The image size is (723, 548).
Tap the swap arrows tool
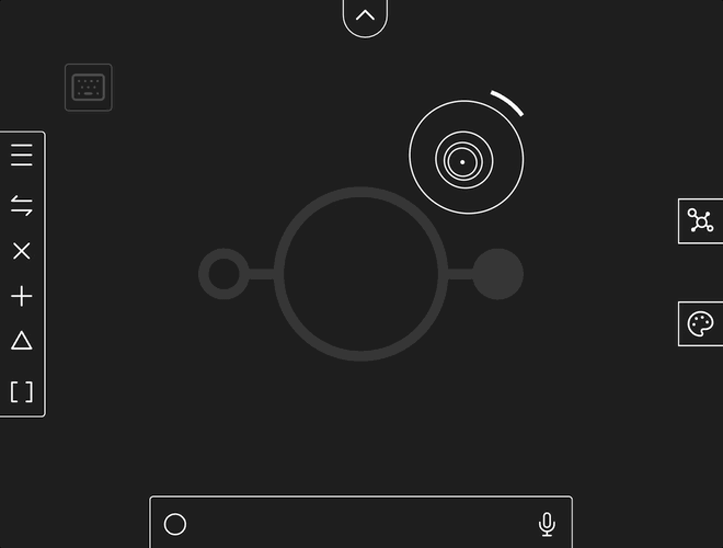22,206
